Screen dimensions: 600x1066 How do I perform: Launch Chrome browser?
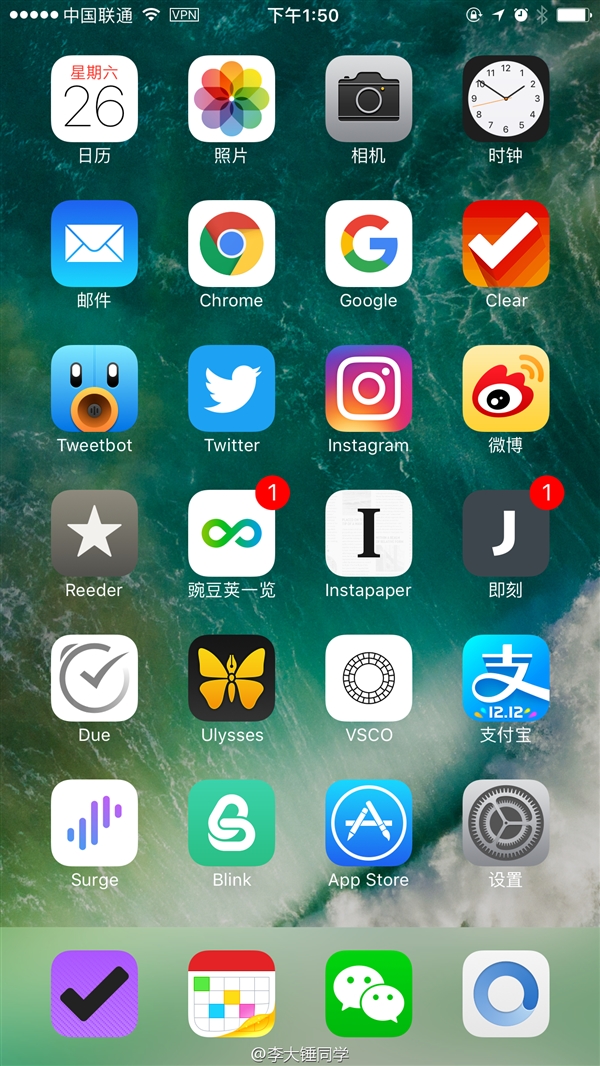[231, 244]
